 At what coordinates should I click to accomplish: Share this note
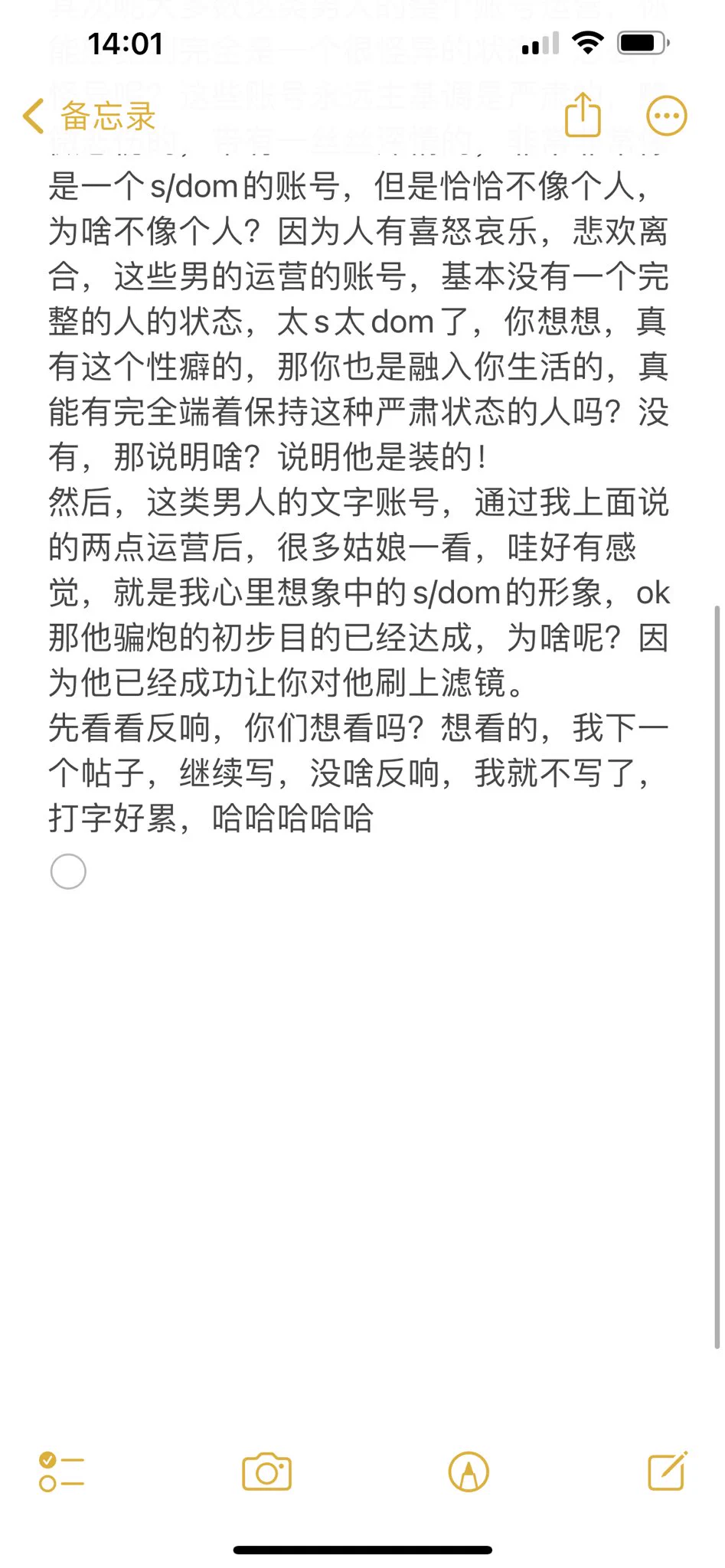point(583,115)
